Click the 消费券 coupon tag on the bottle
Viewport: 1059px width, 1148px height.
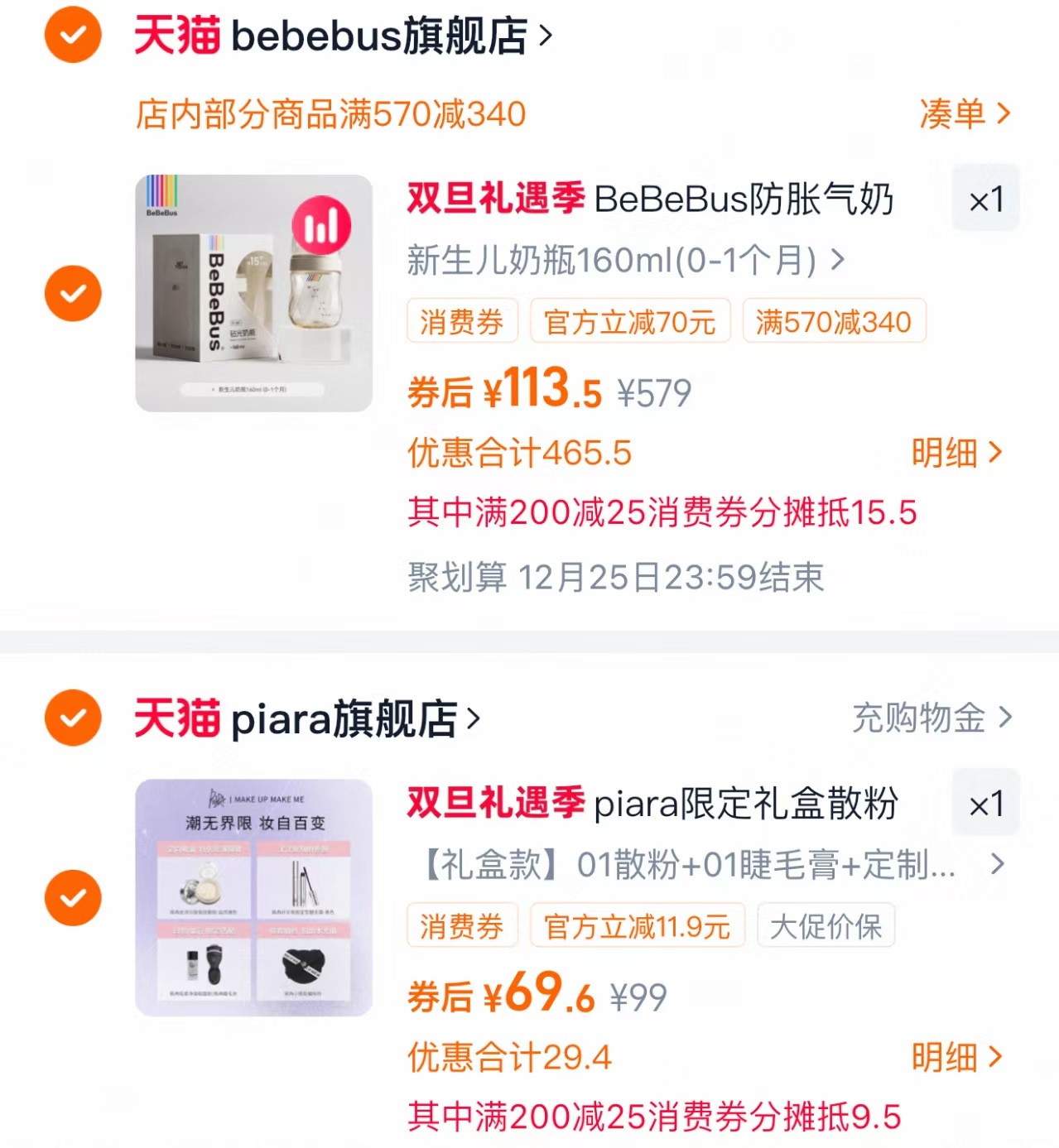[461, 322]
